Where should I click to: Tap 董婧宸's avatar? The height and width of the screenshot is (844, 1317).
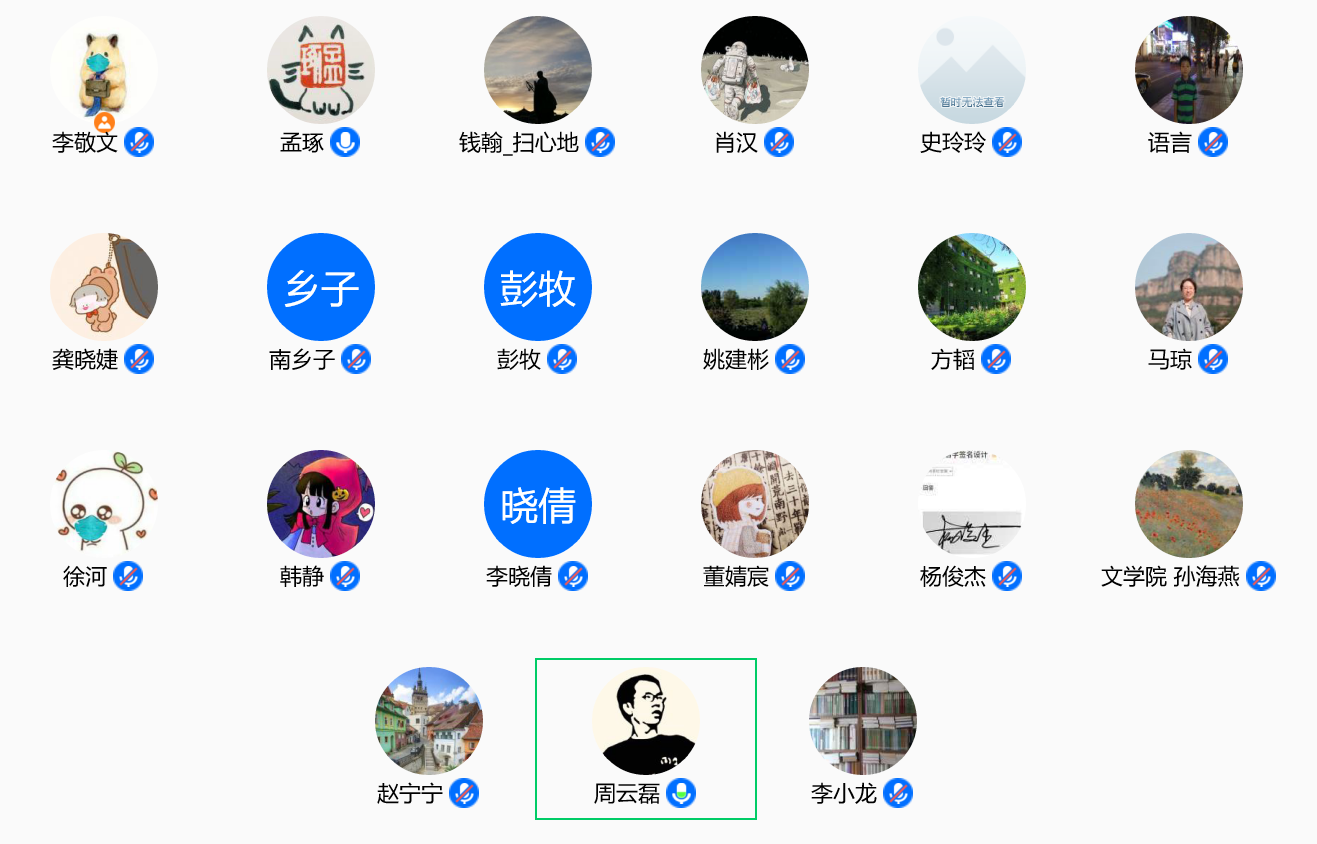pos(755,504)
